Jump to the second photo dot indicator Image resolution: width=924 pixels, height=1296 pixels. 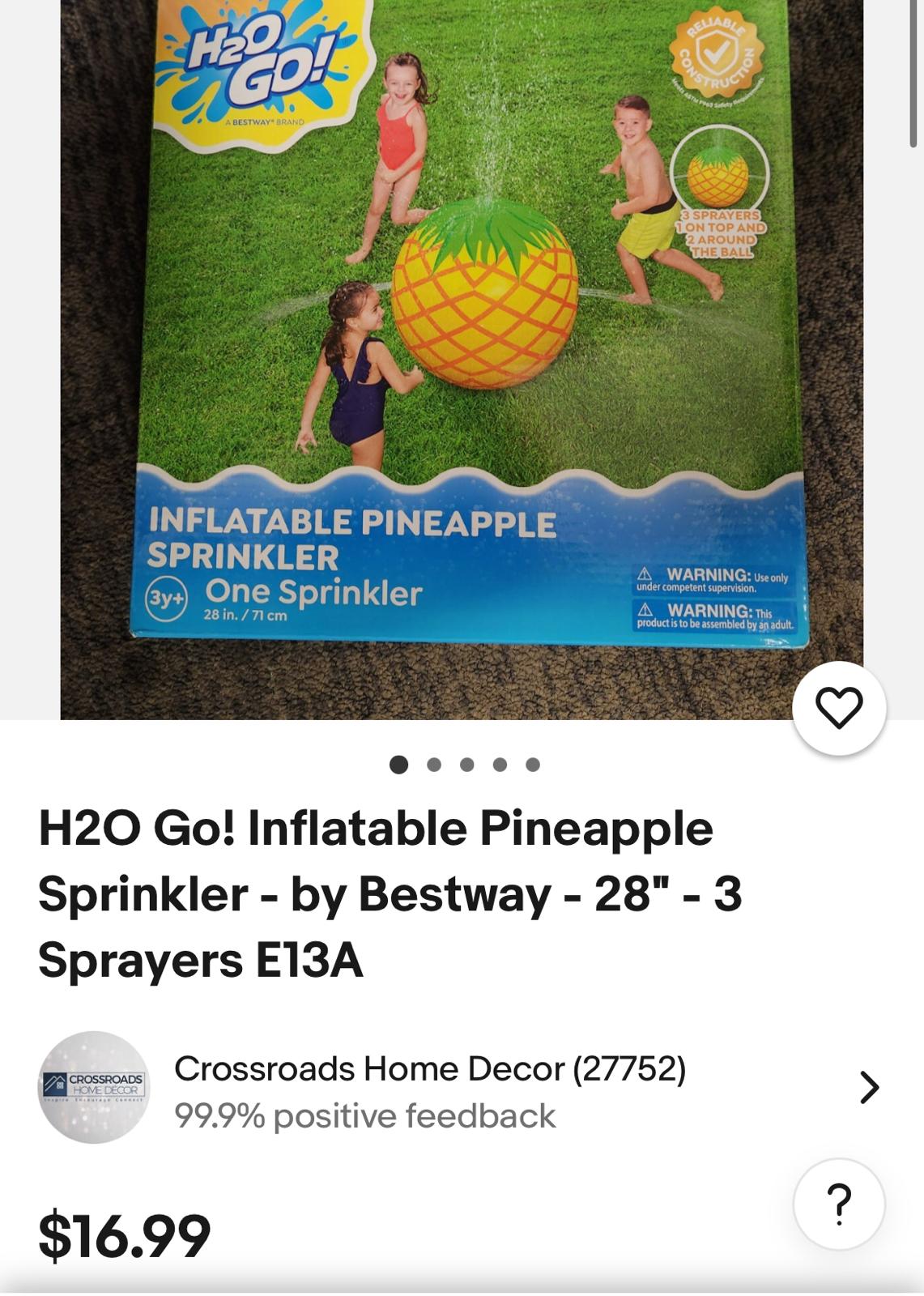(x=434, y=765)
